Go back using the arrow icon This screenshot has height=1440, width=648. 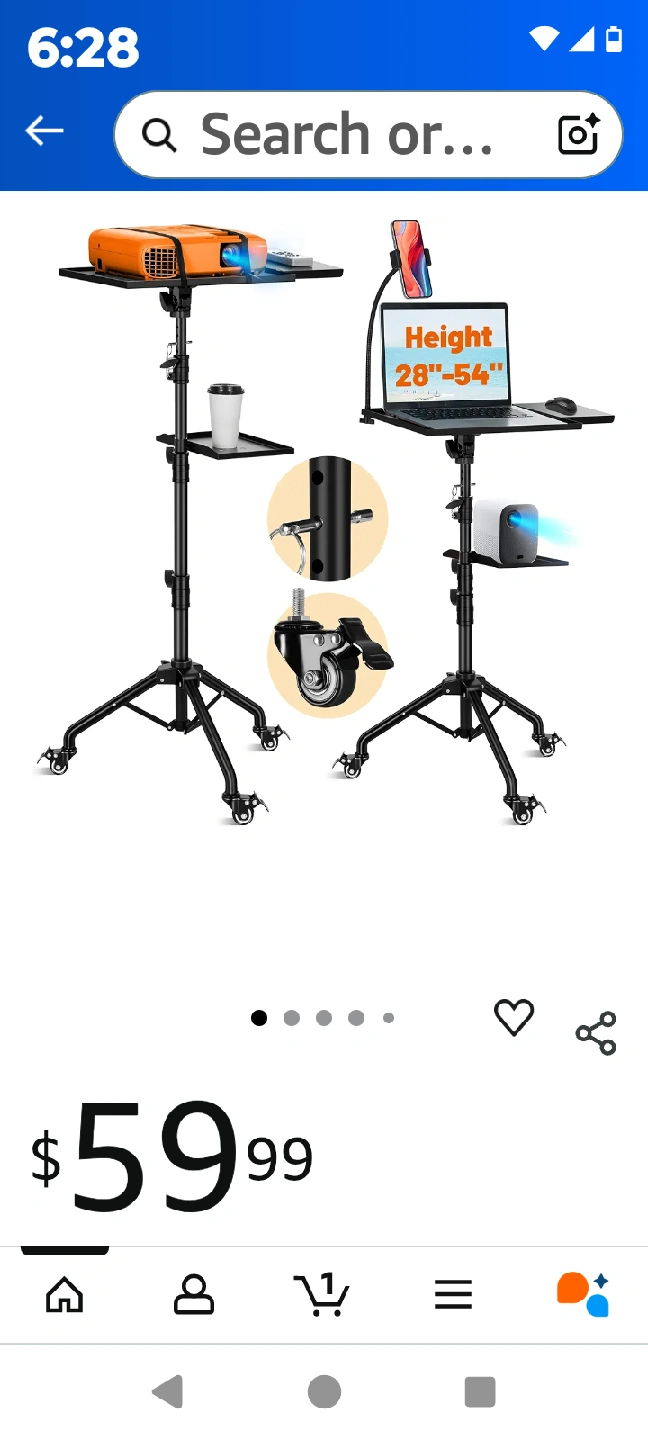tap(45, 131)
